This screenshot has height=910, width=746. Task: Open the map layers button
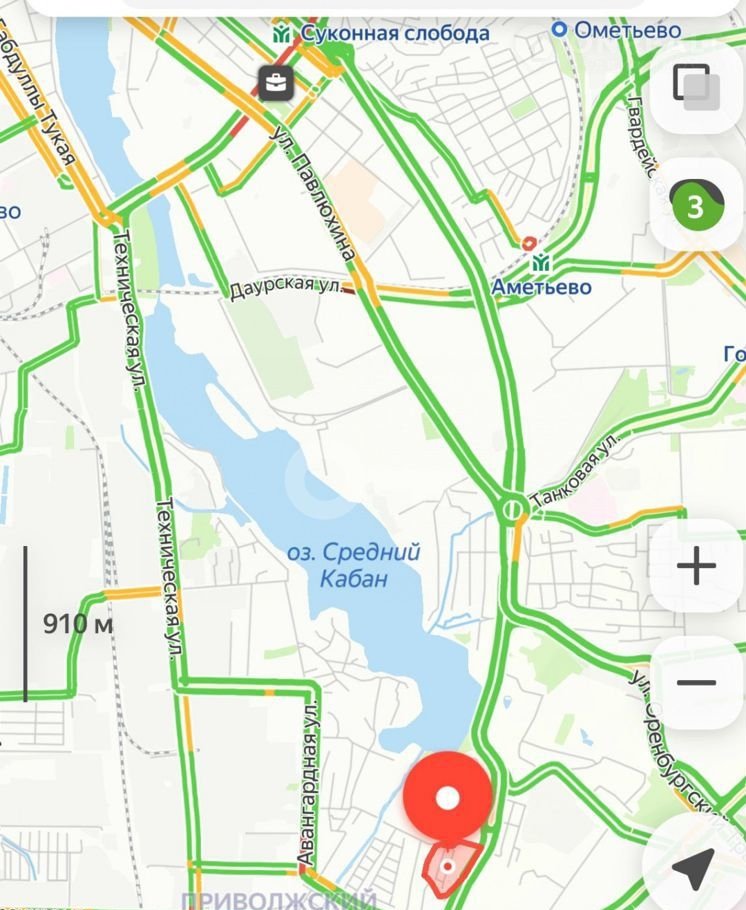[x=696, y=85]
